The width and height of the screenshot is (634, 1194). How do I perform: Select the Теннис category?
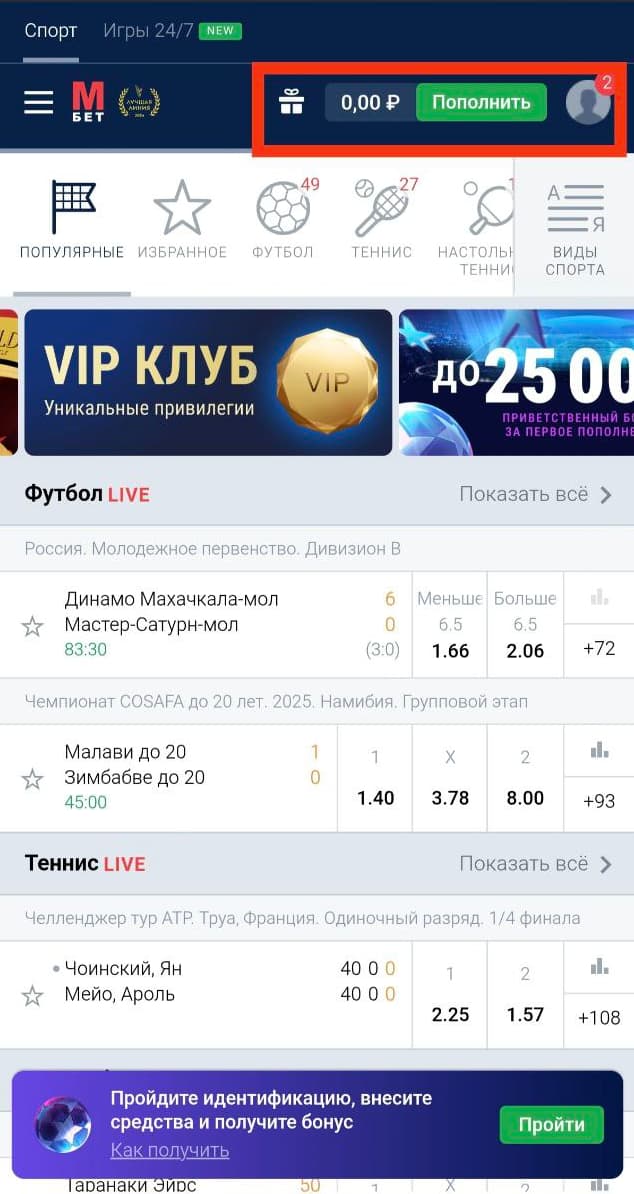tap(381, 219)
